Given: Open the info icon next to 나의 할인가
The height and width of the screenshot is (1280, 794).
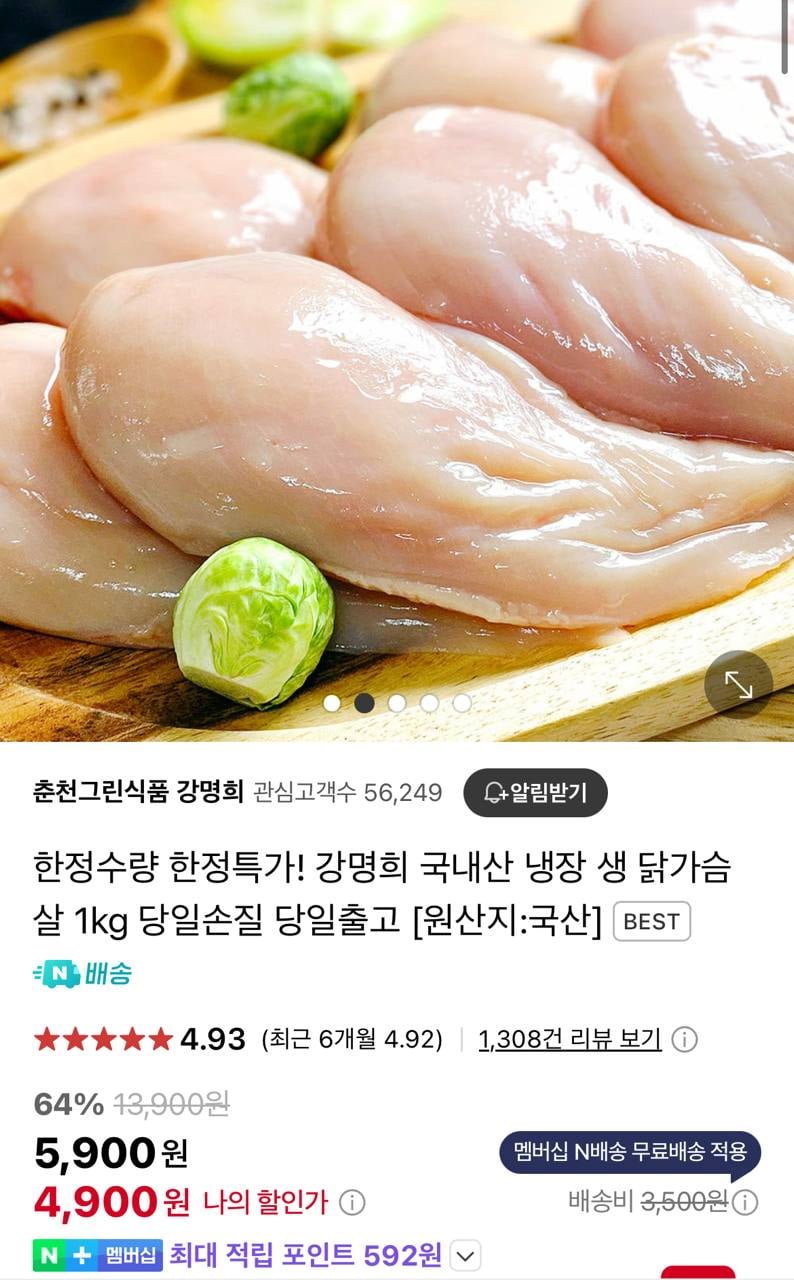Looking at the screenshot, I should (352, 1202).
